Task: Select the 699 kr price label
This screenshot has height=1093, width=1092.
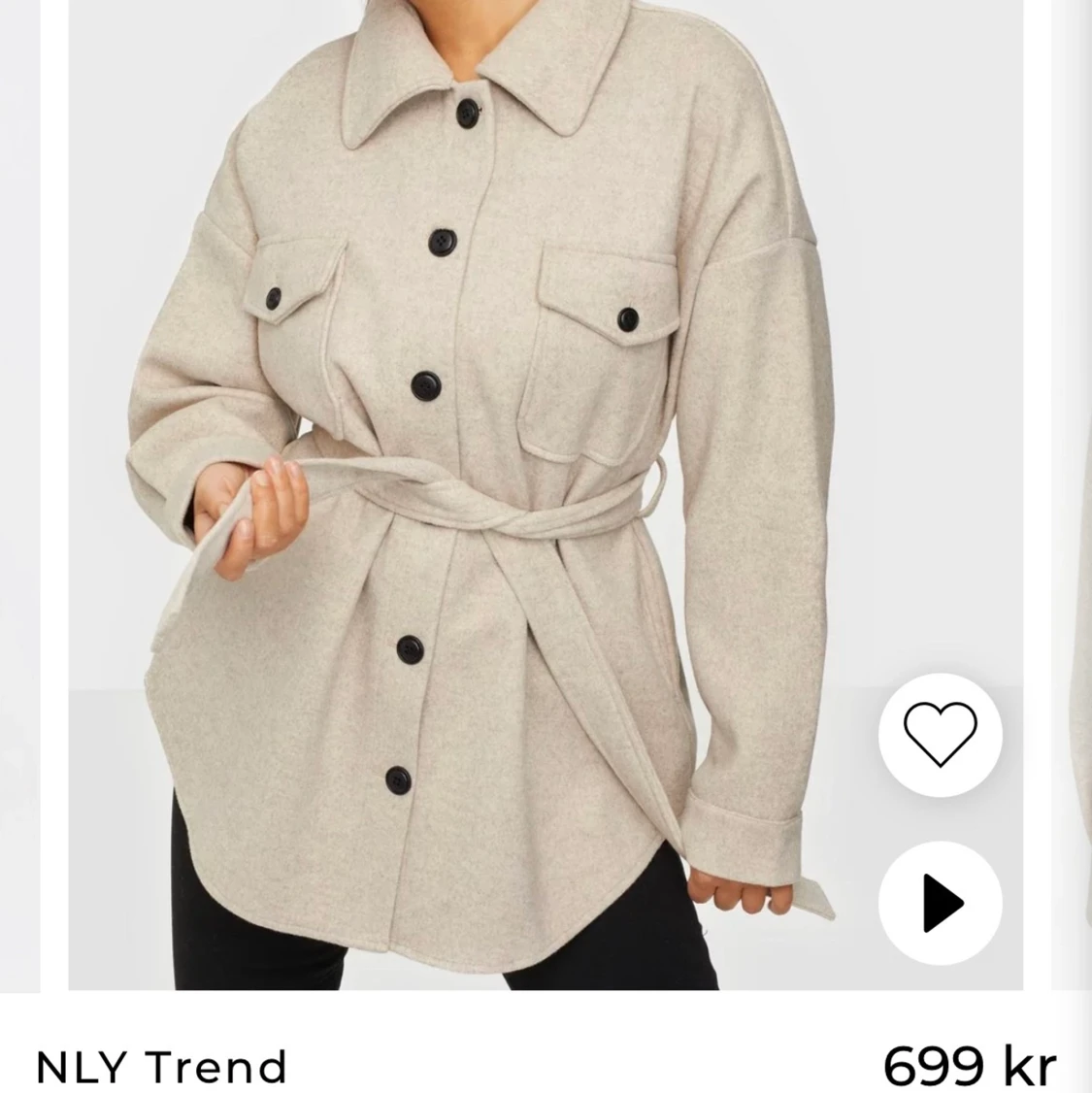Action: point(971,1065)
